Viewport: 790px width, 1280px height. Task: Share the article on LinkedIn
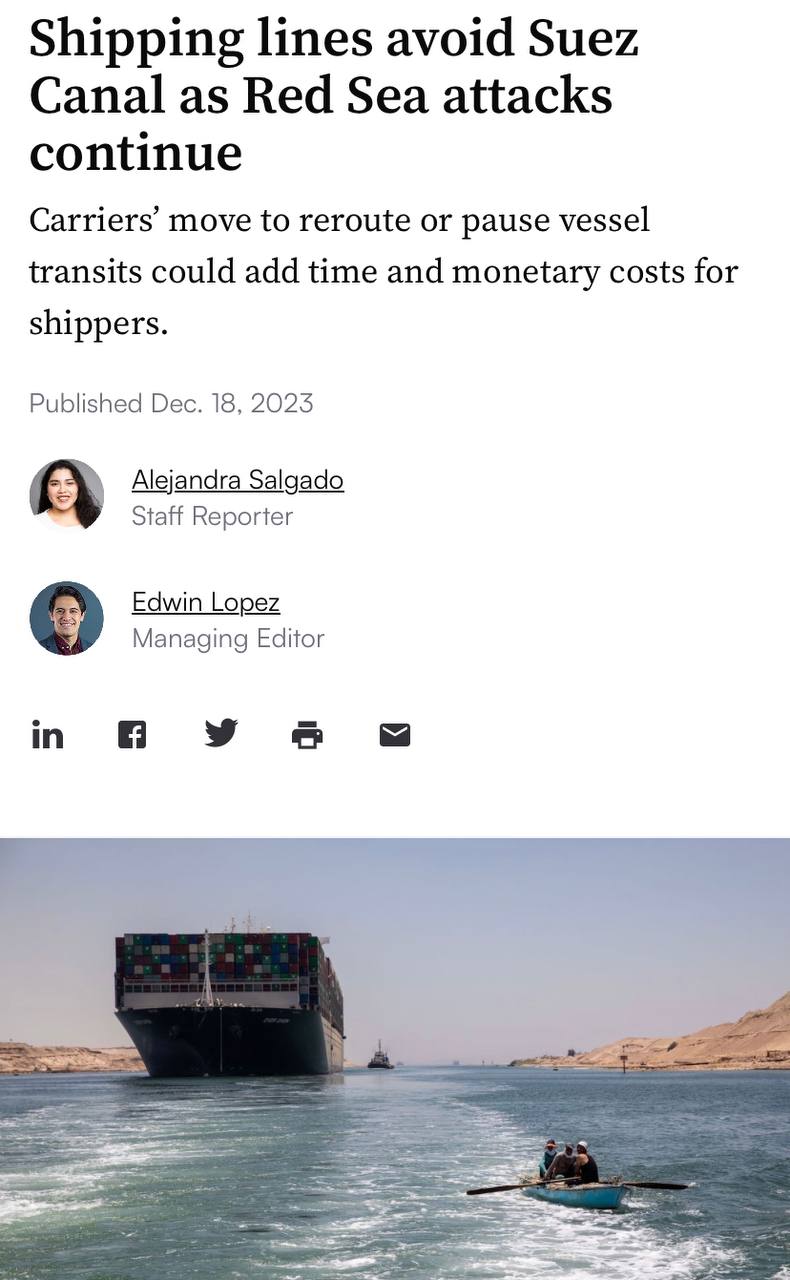point(47,735)
